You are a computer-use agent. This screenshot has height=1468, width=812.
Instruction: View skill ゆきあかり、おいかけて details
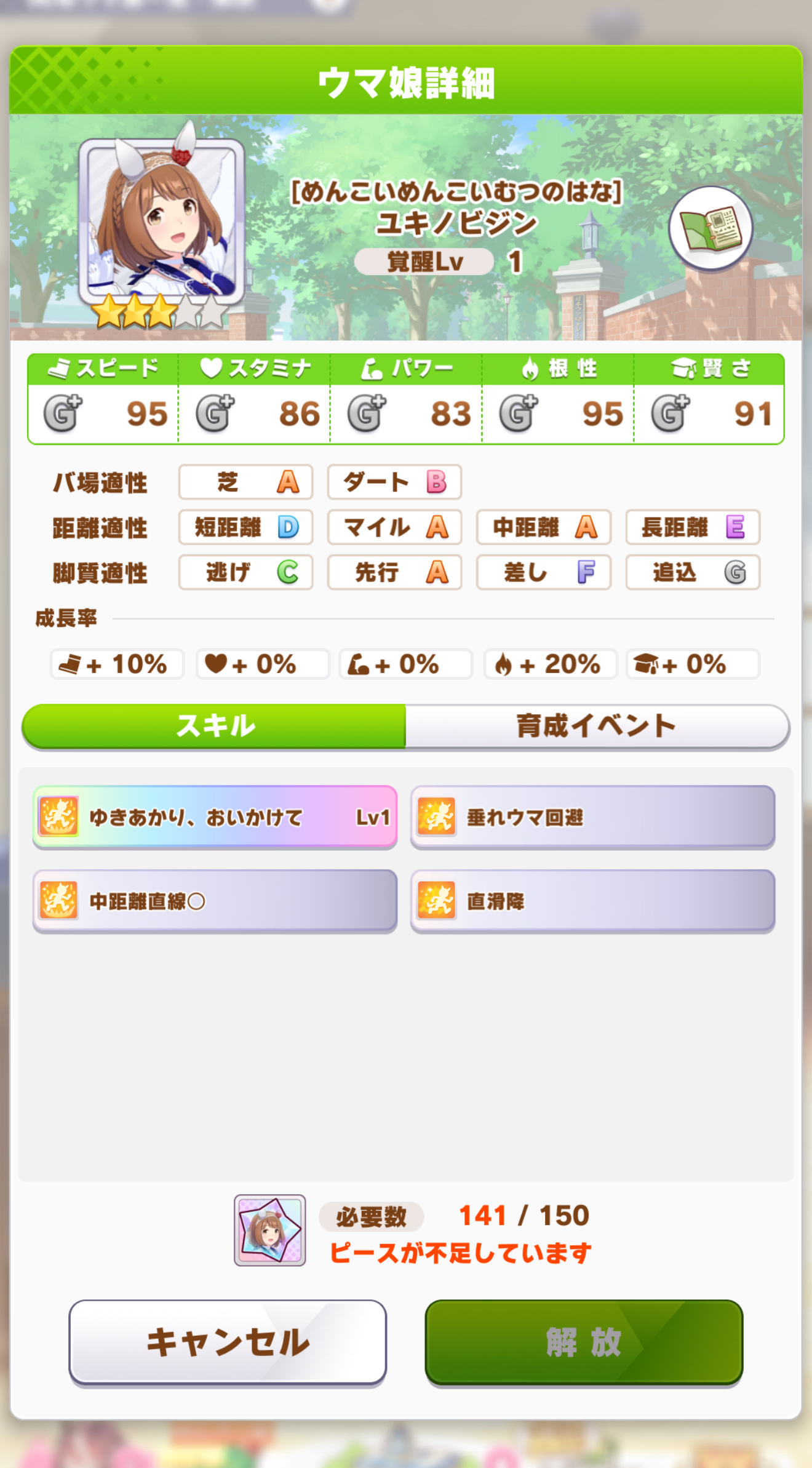[215, 817]
